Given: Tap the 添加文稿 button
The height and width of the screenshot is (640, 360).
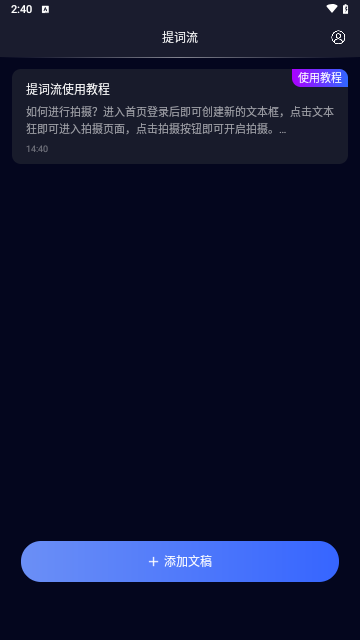Looking at the screenshot, I should (x=180, y=561).
